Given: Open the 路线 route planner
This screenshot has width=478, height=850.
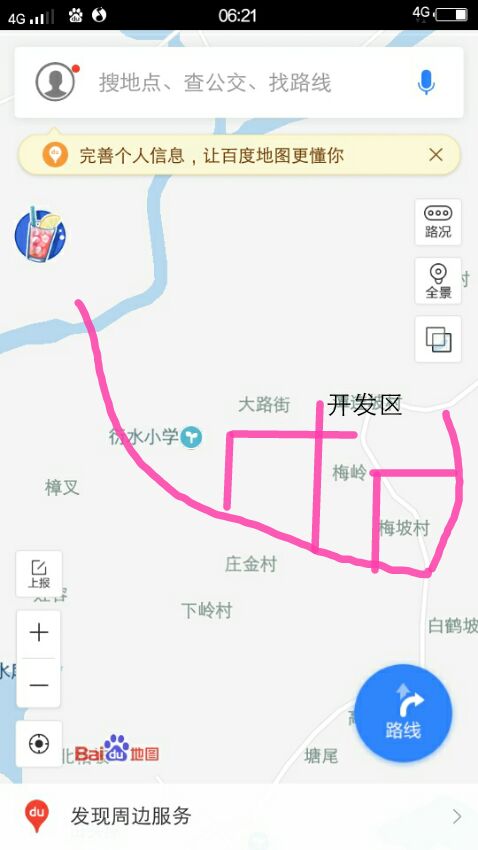Looking at the screenshot, I should pos(403,713).
